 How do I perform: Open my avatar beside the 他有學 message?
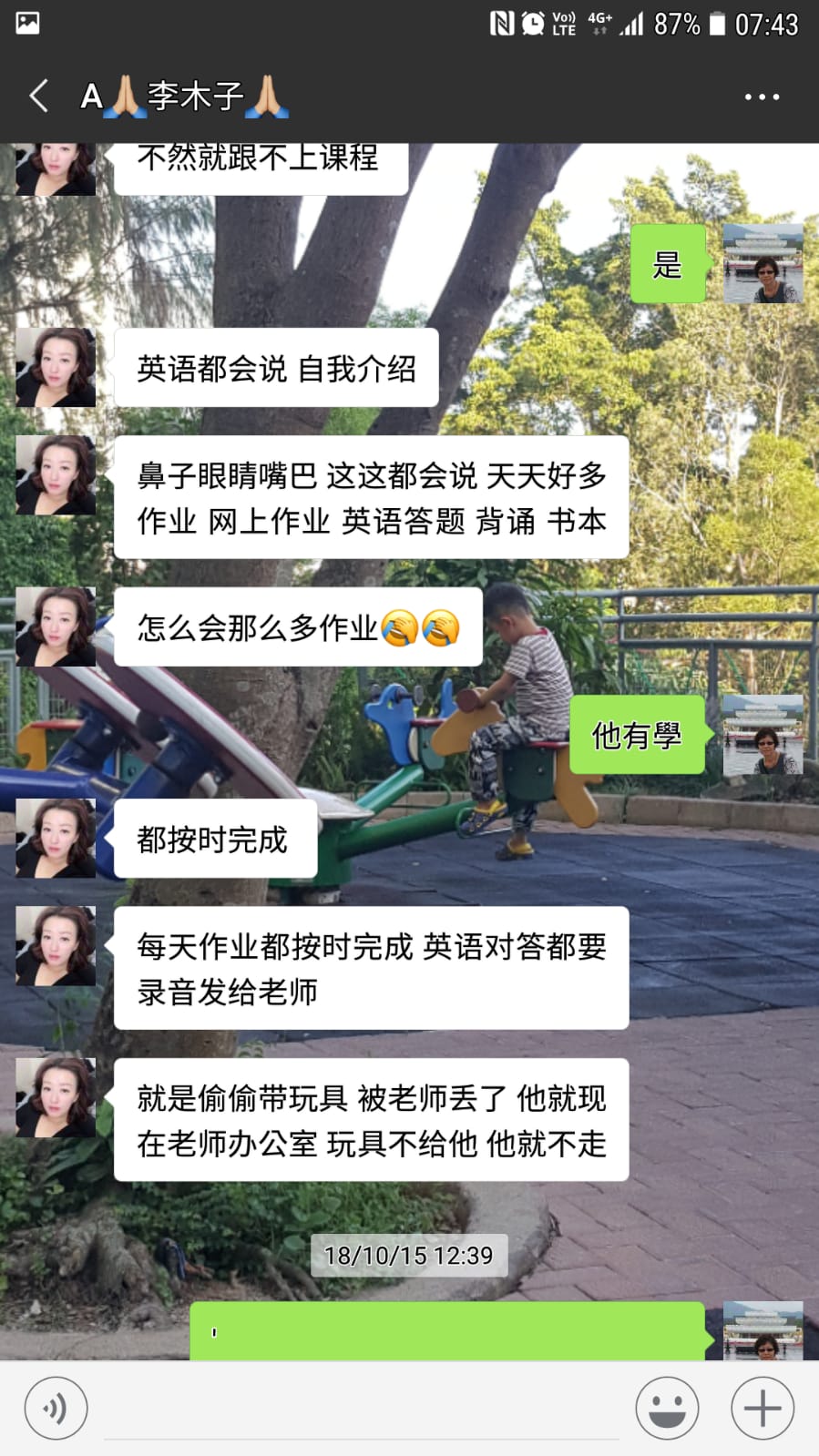(763, 735)
